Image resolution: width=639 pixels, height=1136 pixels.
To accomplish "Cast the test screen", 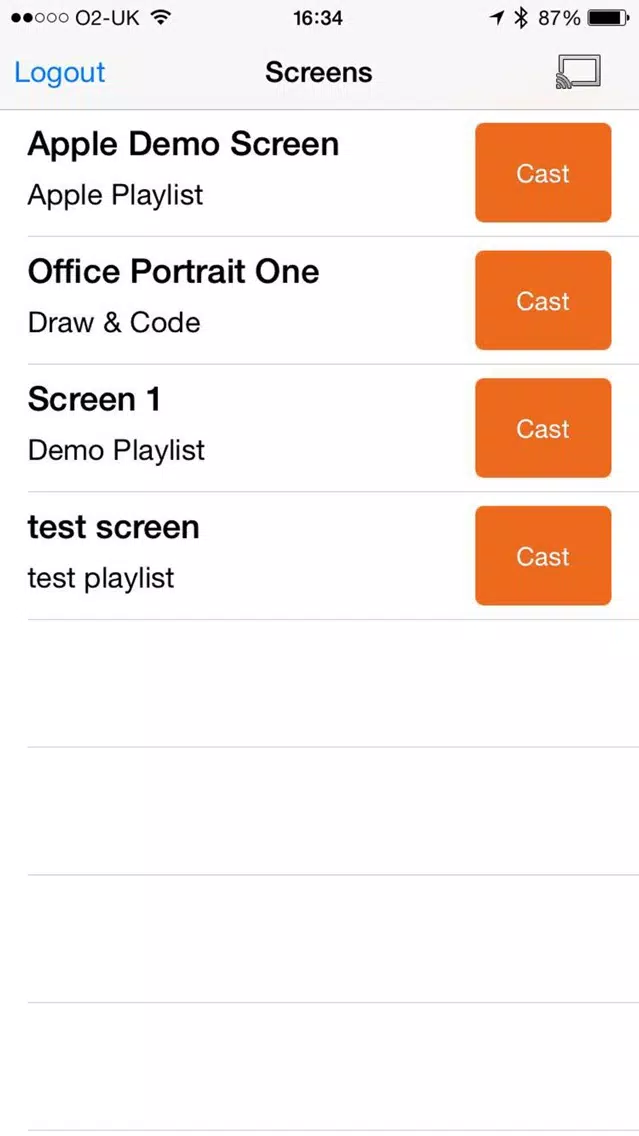I will tap(543, 555).
